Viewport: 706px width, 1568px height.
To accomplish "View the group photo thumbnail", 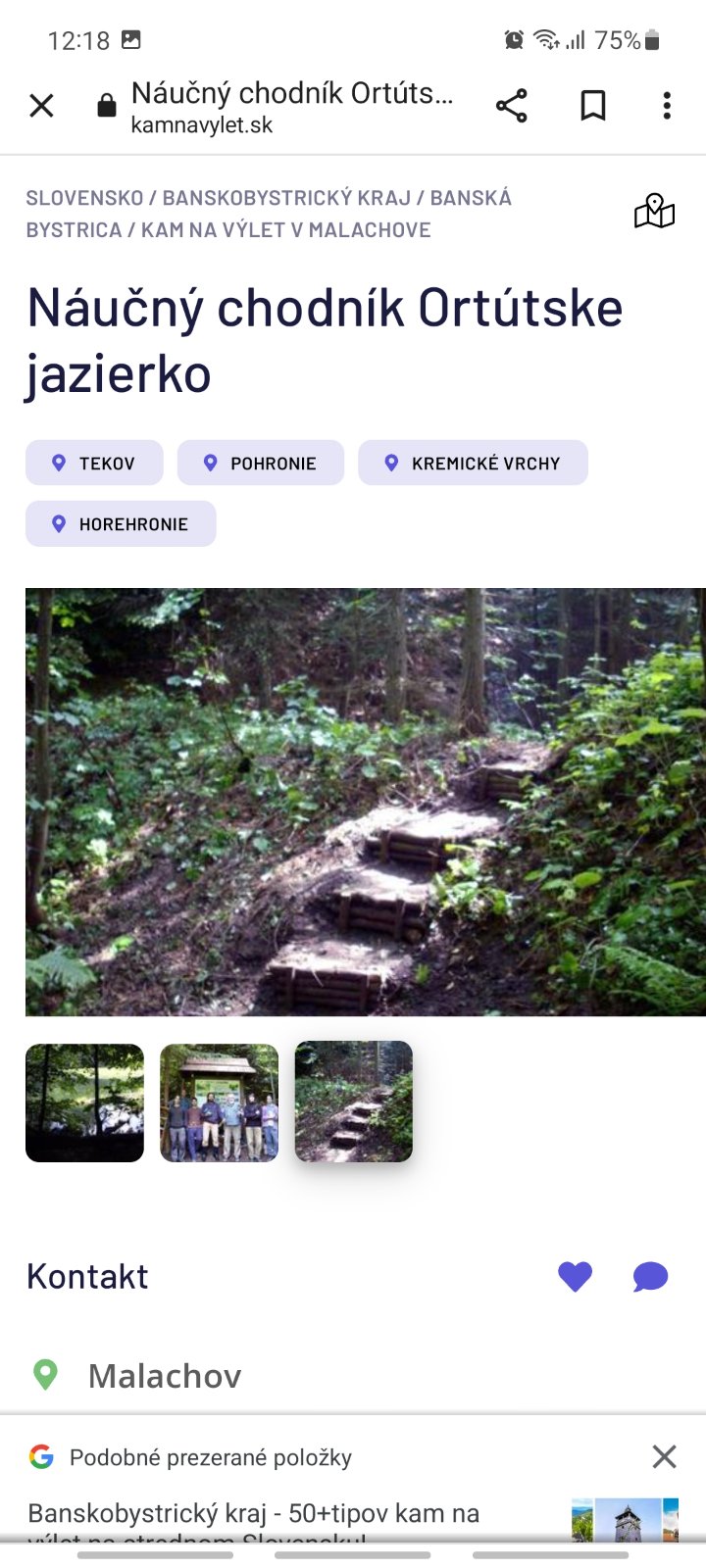I will tap(219, 1102).
